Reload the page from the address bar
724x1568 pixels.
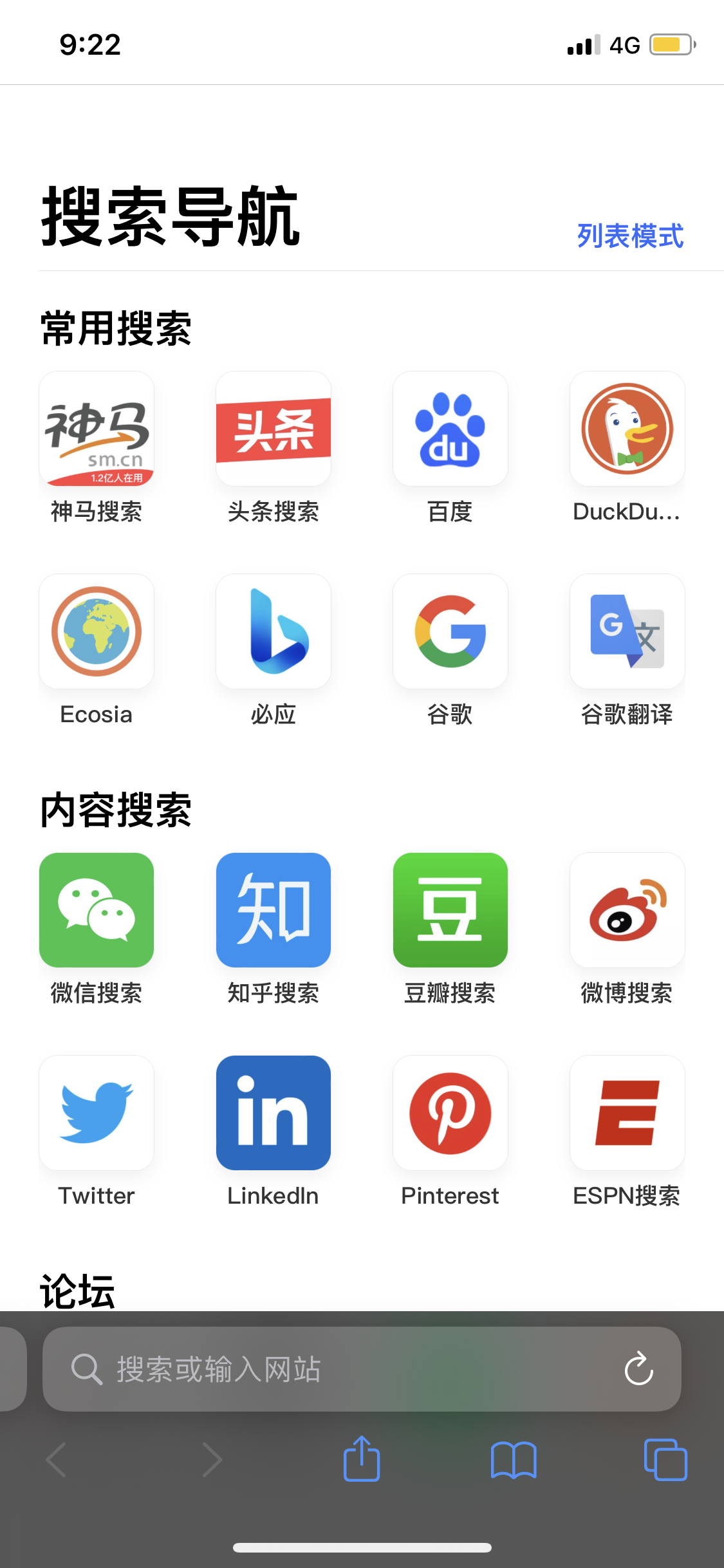(x=639, y=1368)
